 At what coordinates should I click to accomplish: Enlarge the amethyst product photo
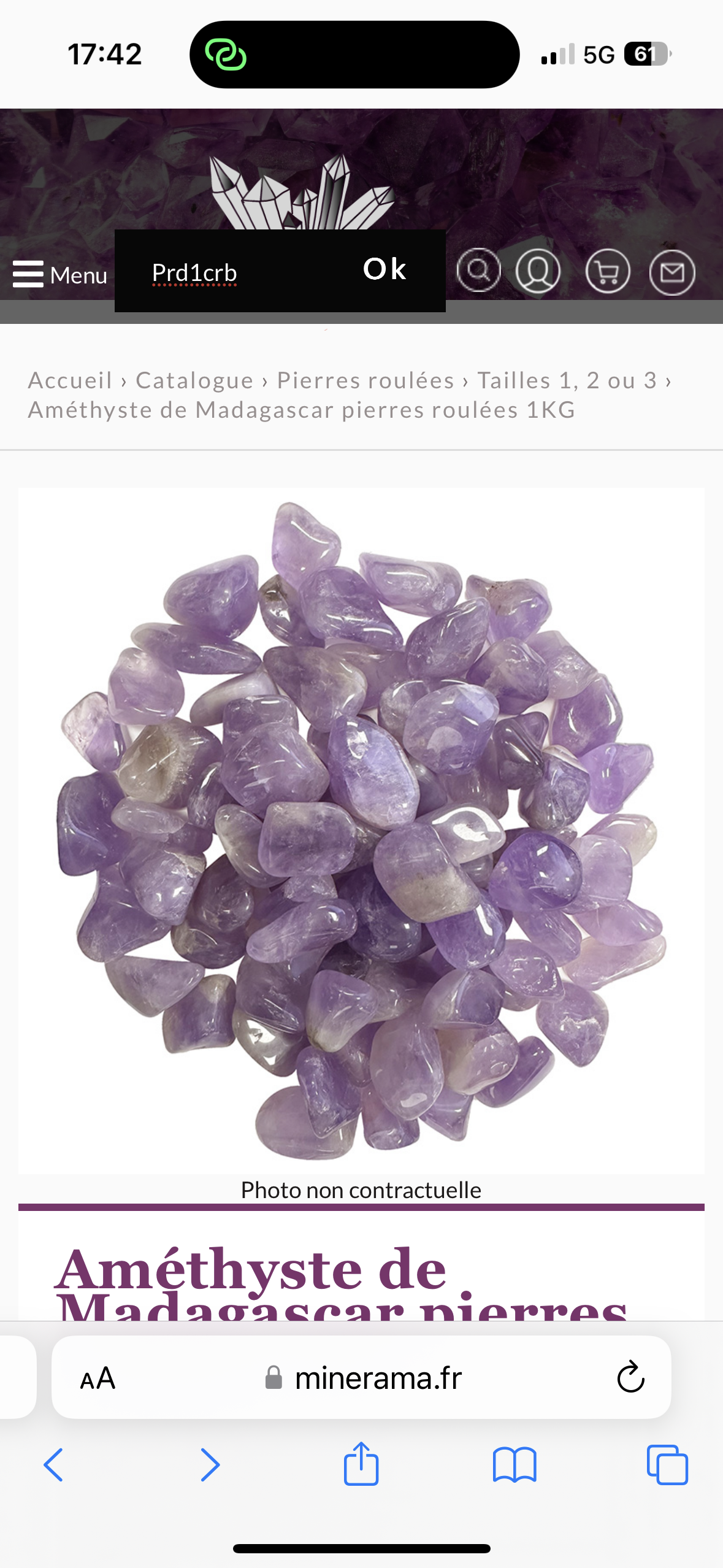pos(361,830)
